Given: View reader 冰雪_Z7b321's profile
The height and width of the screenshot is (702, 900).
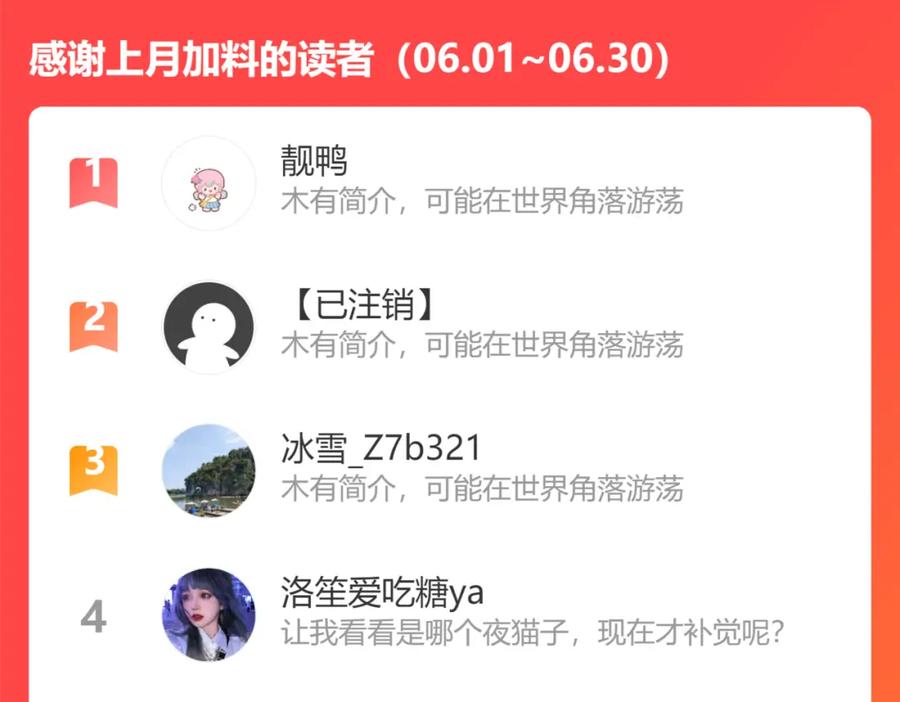Looking at the screenshot, I should [x=450, y=471].
